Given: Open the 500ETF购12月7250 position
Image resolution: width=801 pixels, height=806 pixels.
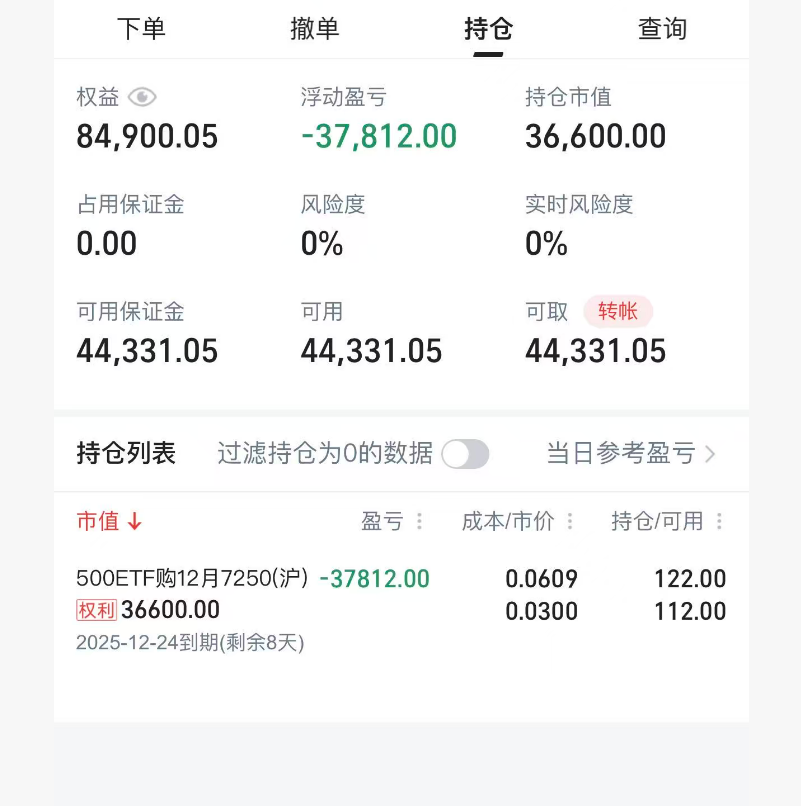Looking at the screenshot, I should click(x=192, y=579).
